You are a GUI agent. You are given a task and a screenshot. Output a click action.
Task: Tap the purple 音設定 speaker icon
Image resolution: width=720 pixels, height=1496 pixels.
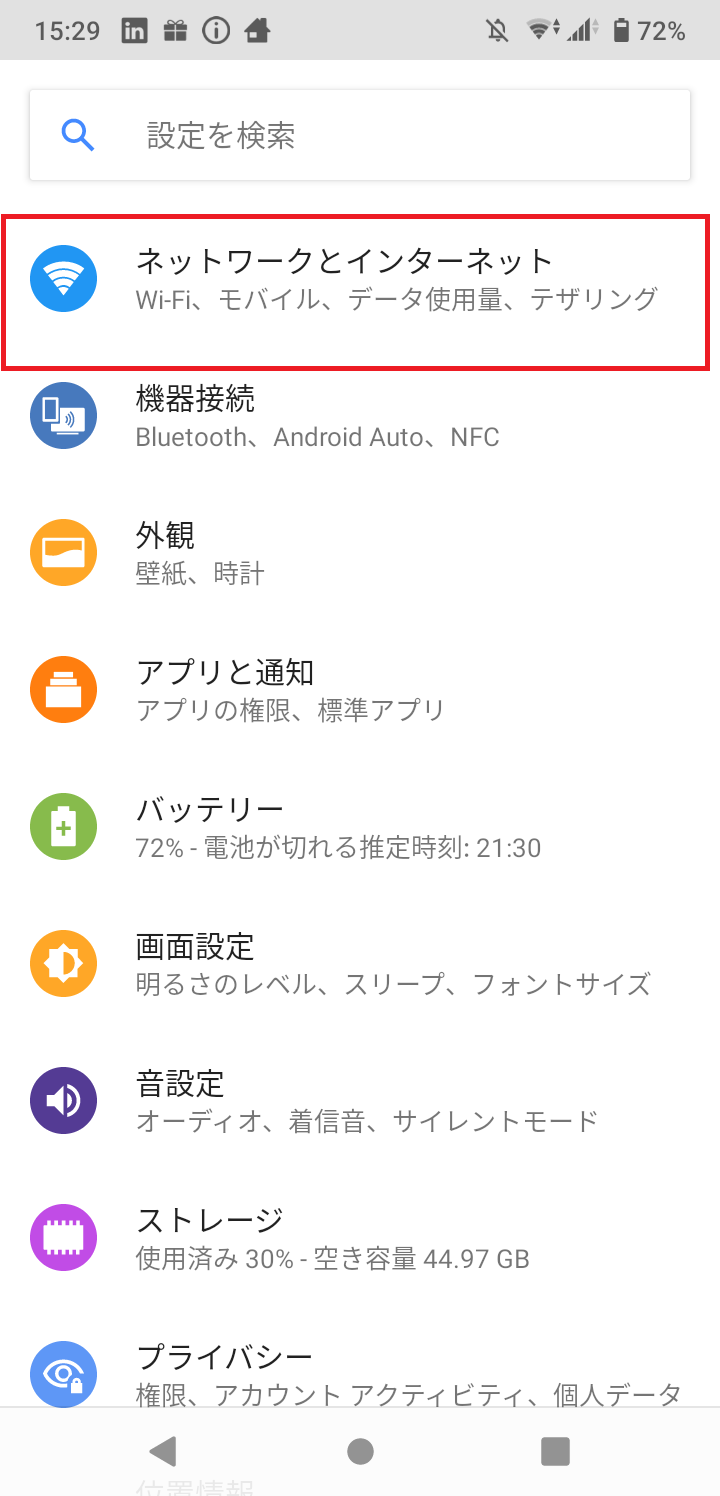click(63, 1100)
